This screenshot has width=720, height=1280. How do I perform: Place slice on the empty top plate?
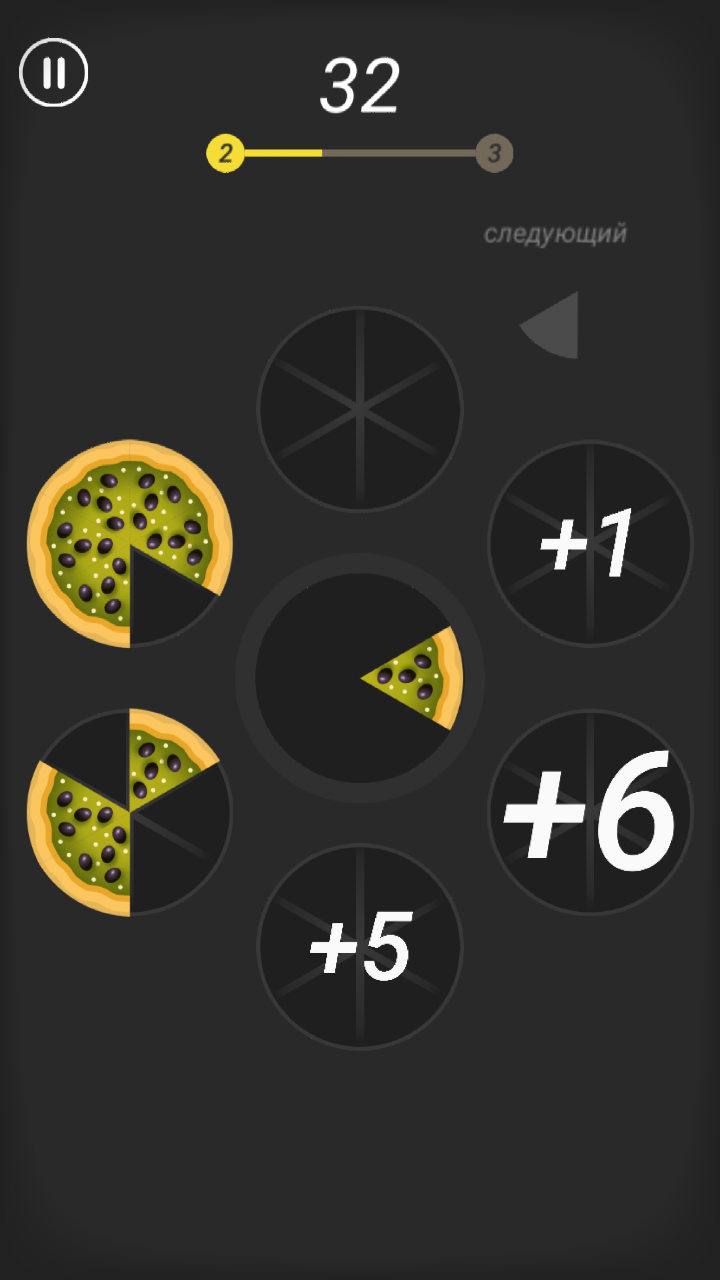360,409
